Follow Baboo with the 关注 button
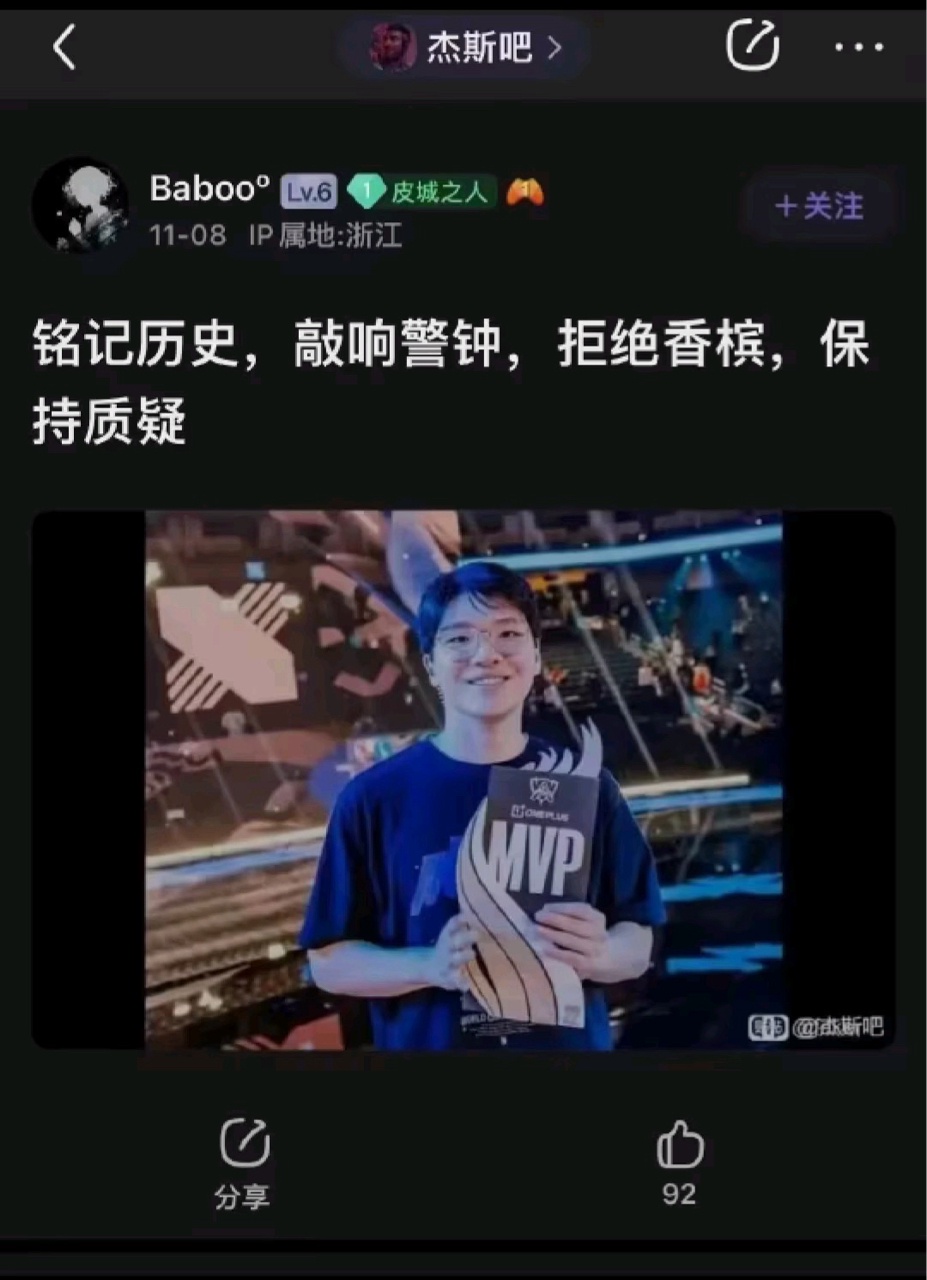 (819, 206)
